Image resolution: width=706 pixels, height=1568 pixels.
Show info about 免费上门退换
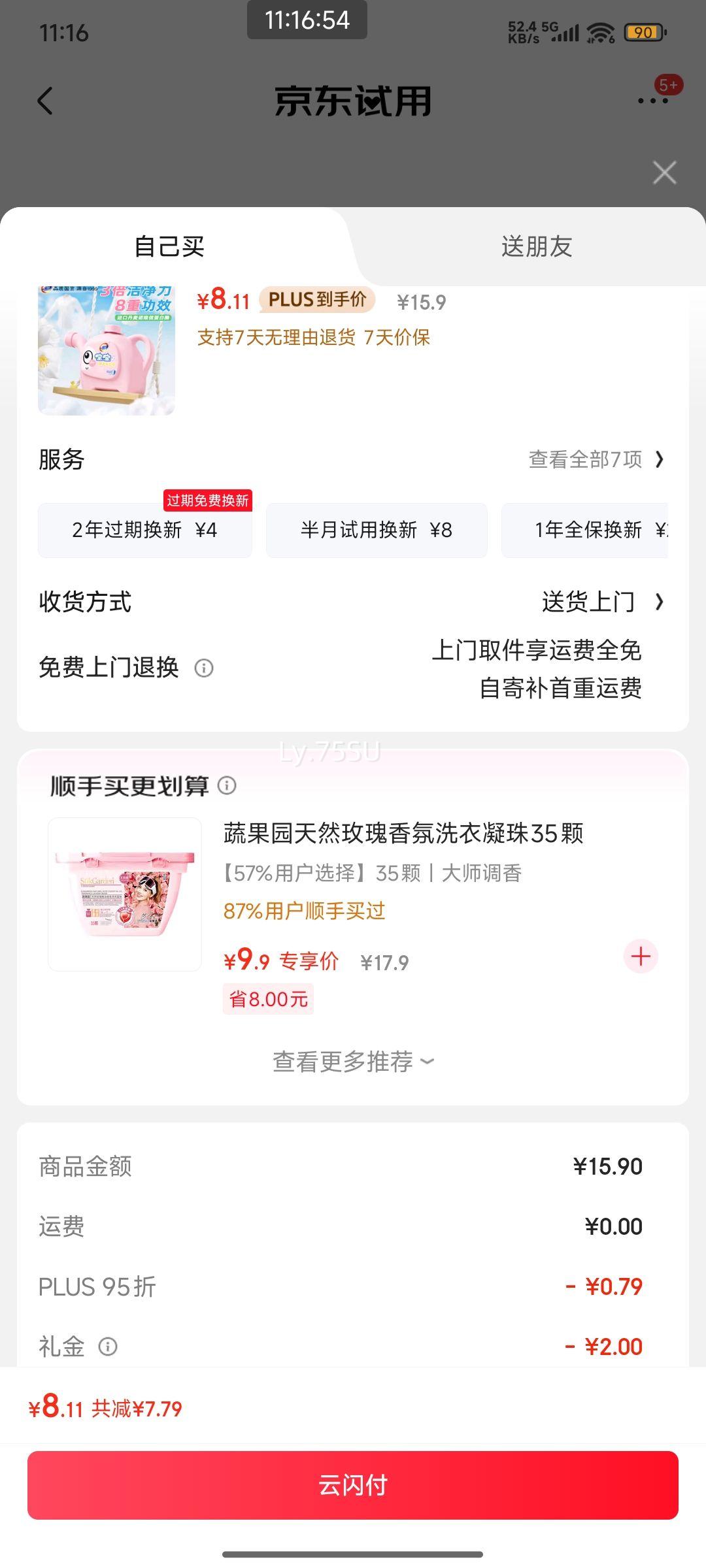[x=204, y=668]
